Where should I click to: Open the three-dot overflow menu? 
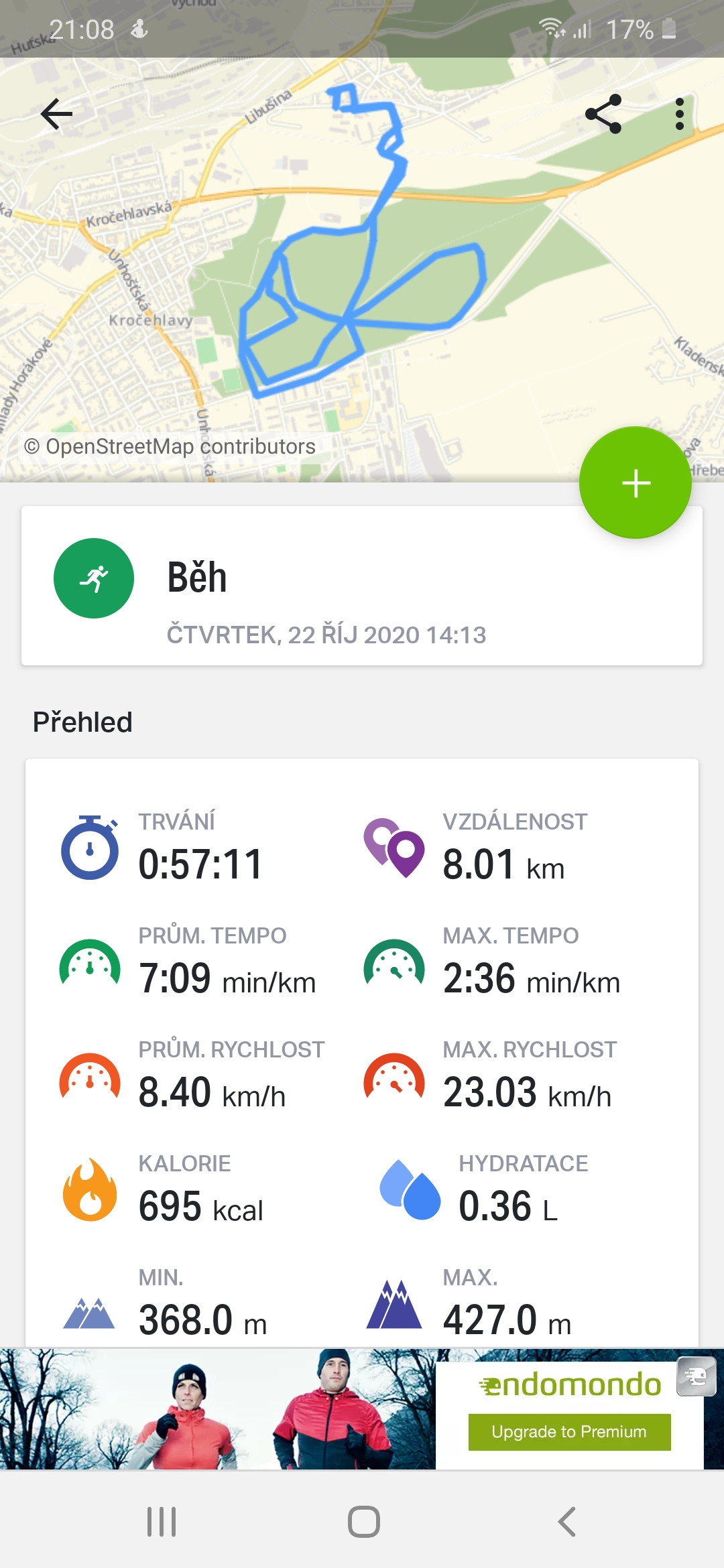680,114
